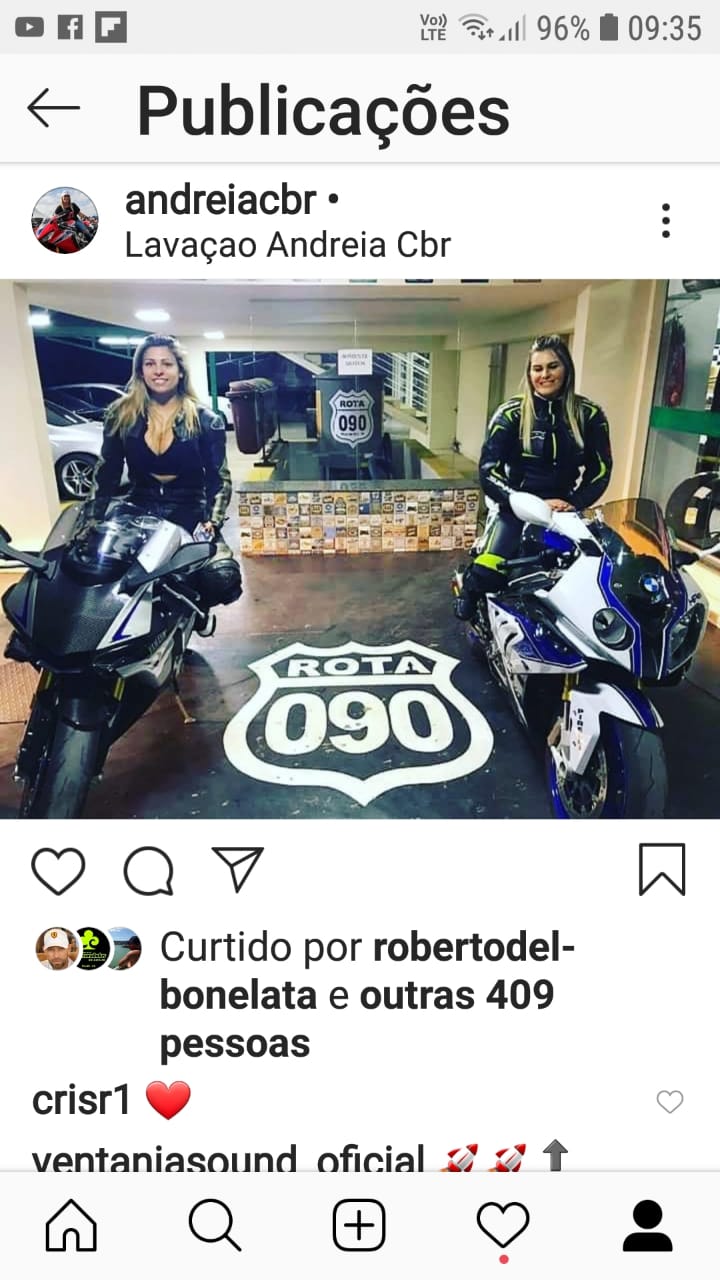
Task: Bookmark this post
Action: click(662, 869)
